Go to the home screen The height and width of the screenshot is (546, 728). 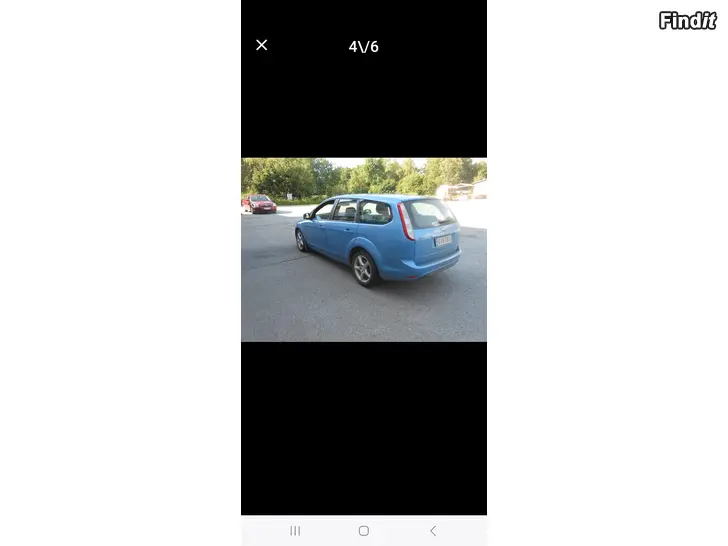pos(364,531)
